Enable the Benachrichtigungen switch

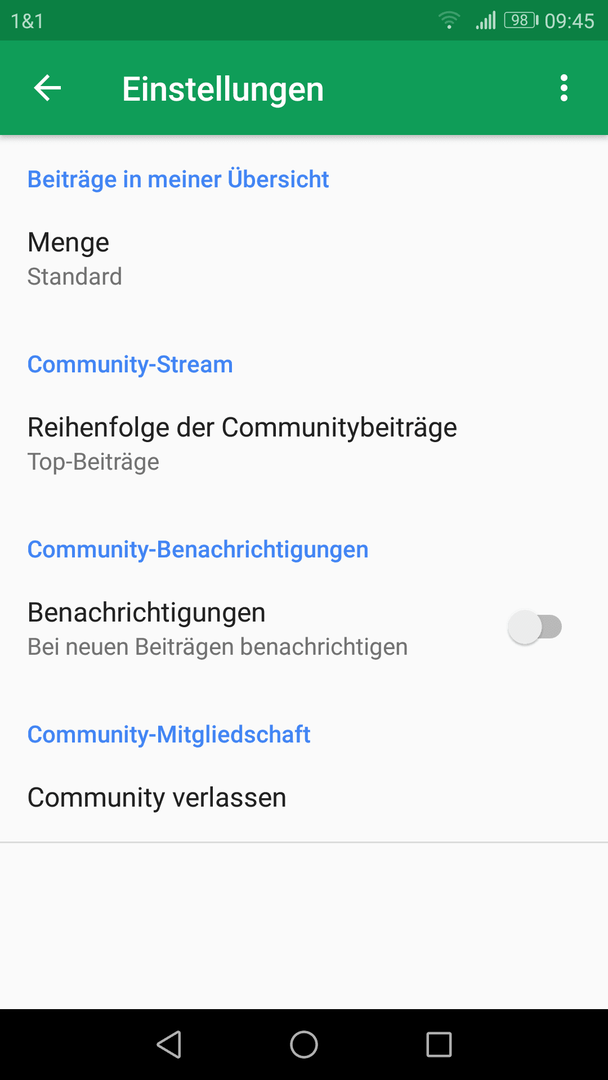(x=535, y=627)
